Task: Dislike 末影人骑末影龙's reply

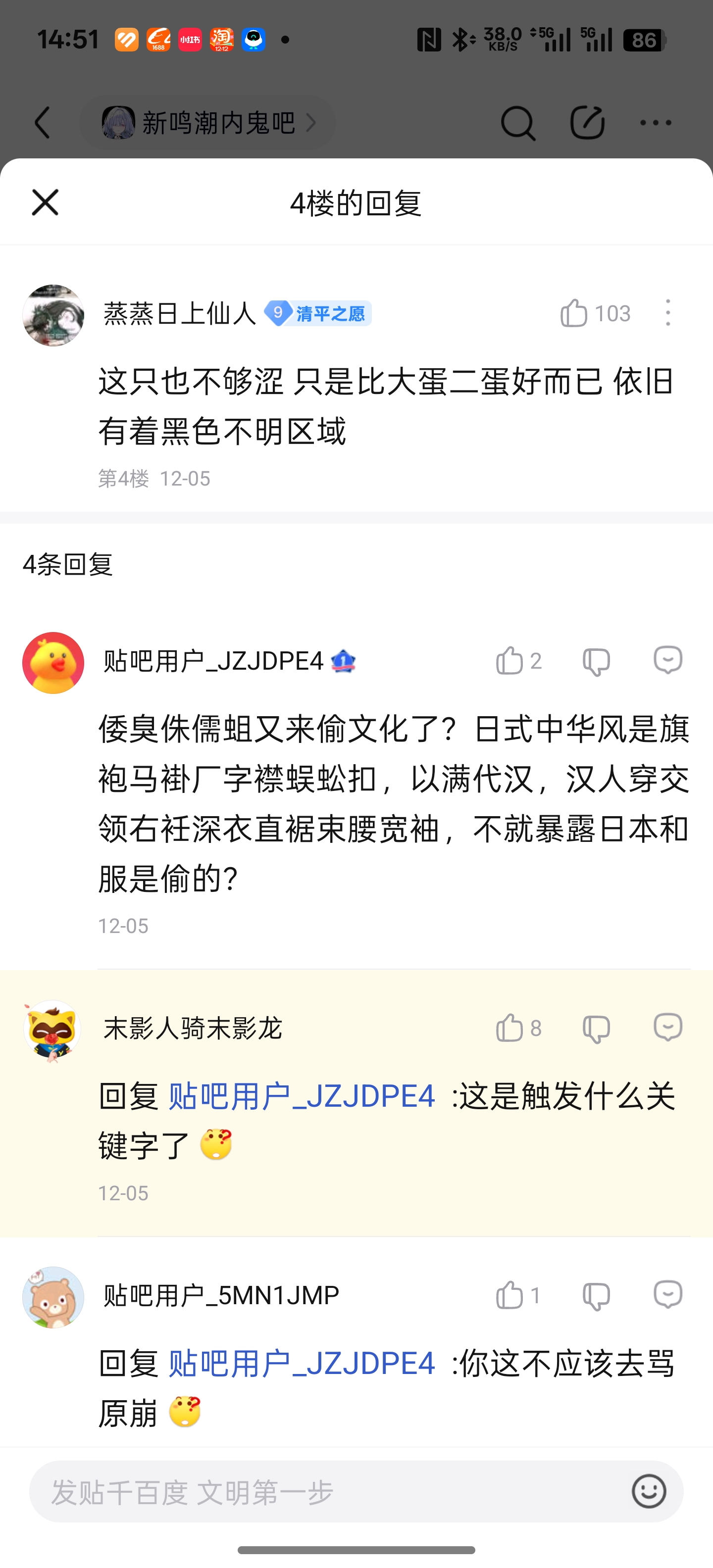Action: (596, 1028)
